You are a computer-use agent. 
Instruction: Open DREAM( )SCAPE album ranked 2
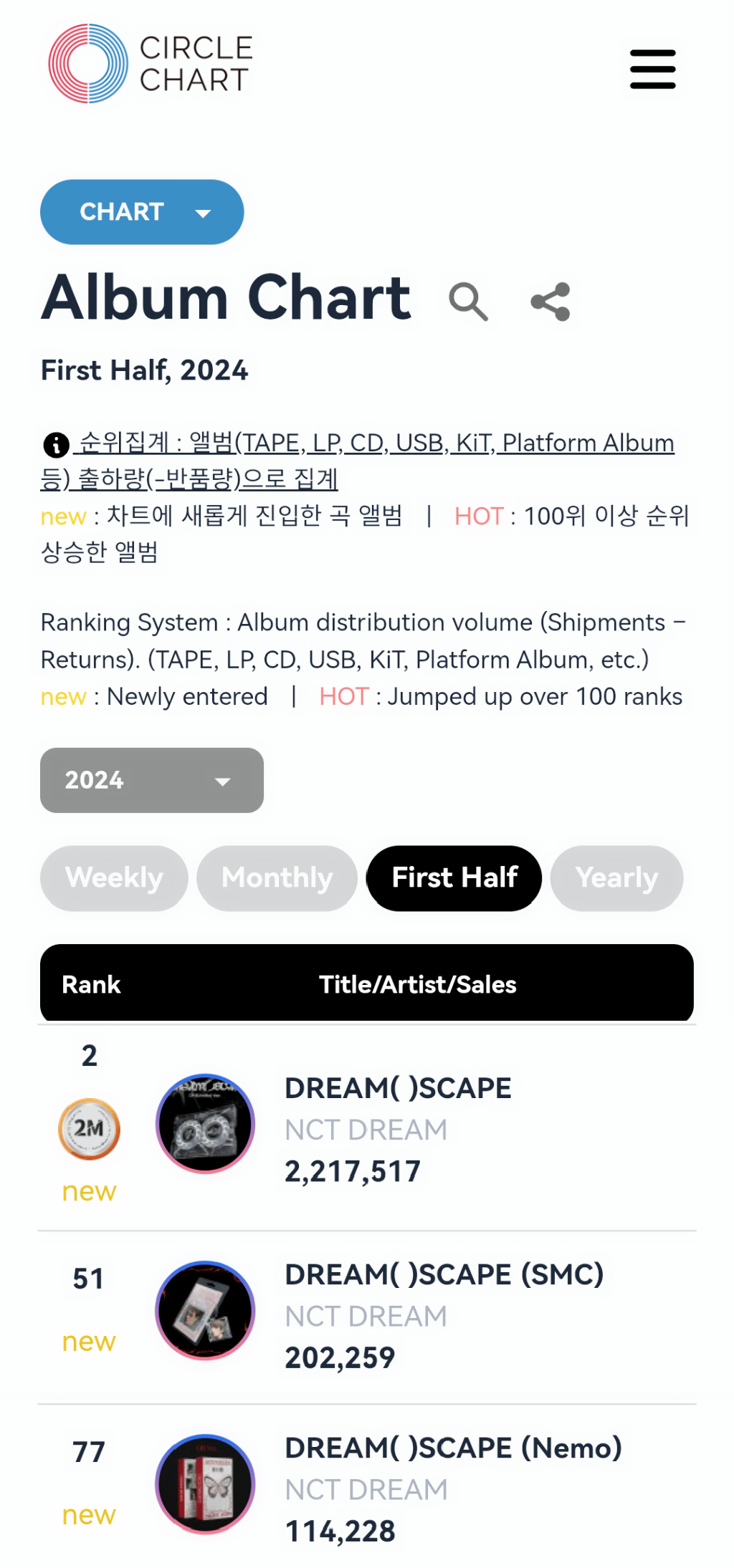[398, 1088]
